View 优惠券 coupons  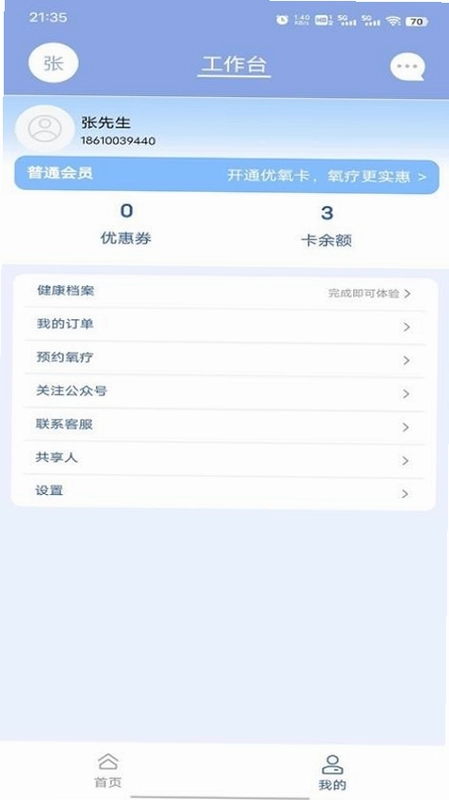[x=126, y=224]
